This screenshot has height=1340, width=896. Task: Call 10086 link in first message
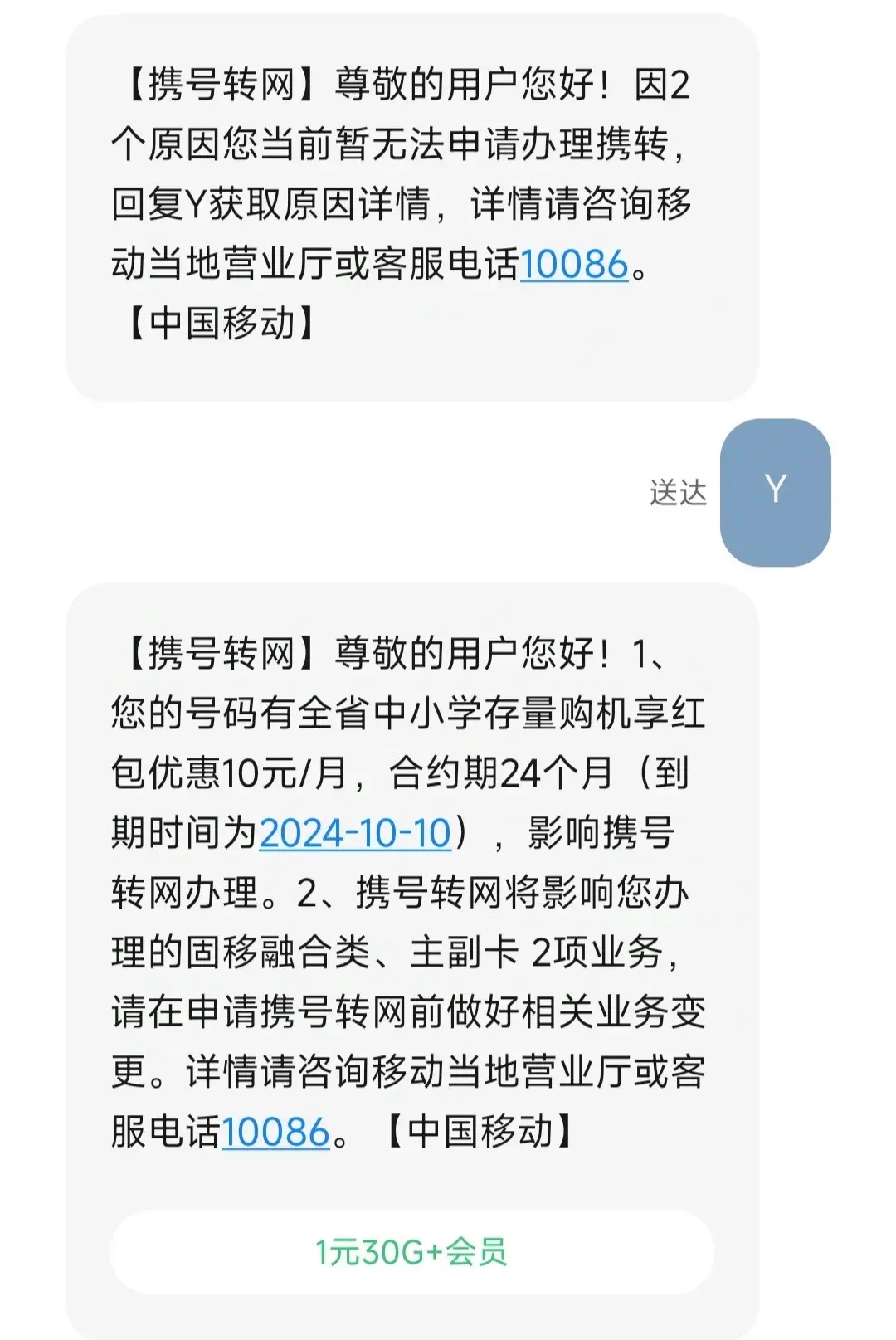574,265
